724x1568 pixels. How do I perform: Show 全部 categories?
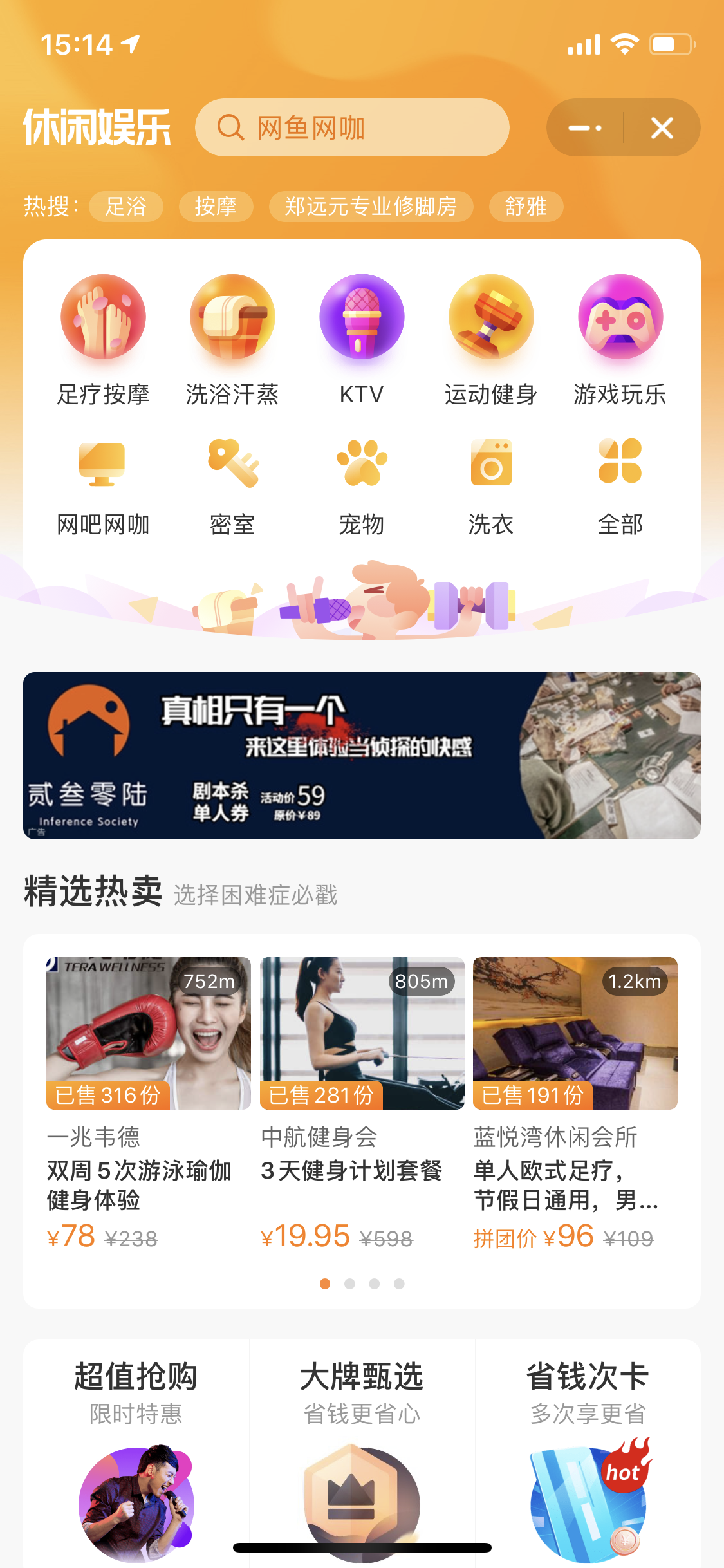(x=620, y=488)
